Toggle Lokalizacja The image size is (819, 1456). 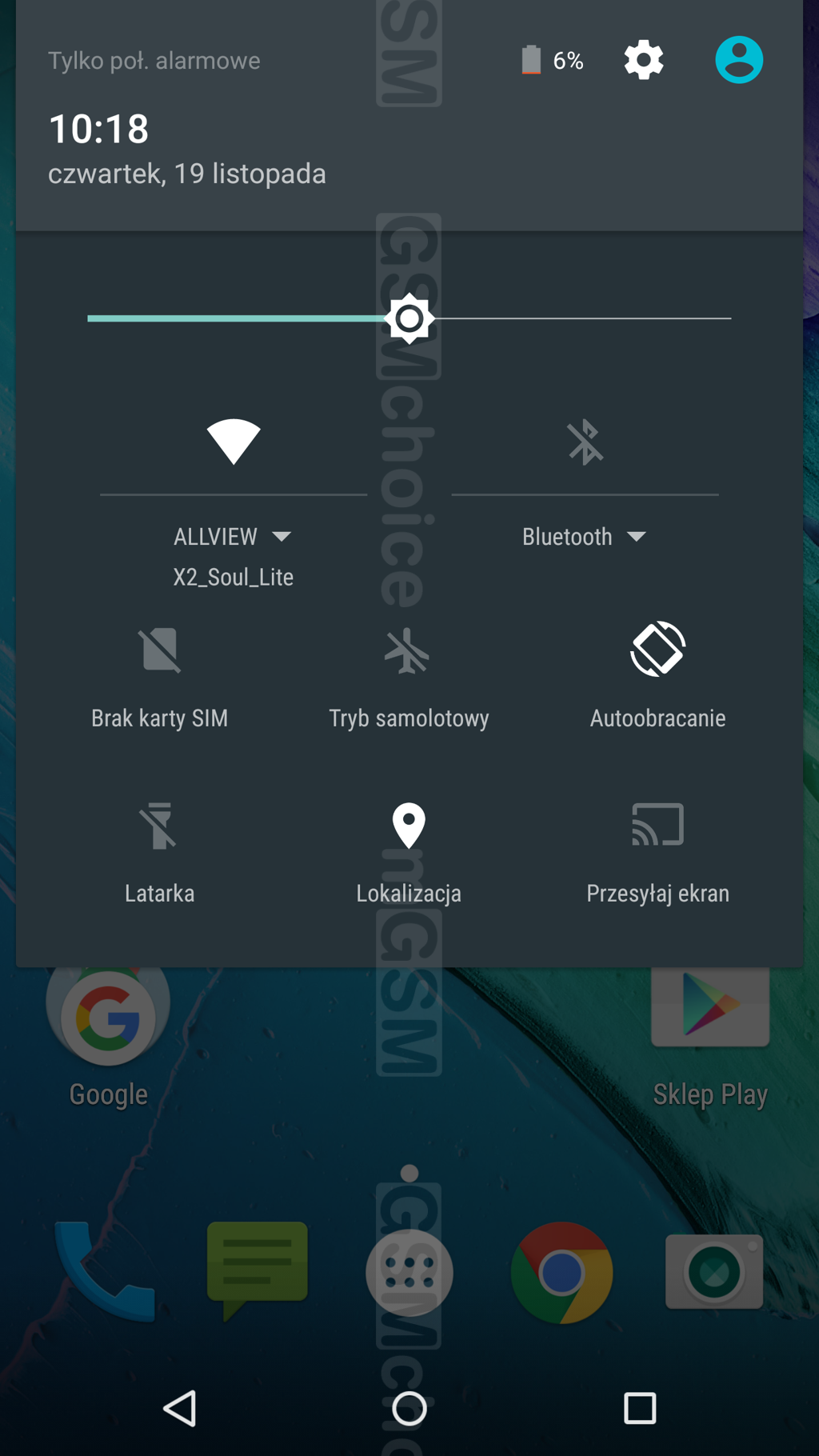point(409,853)
